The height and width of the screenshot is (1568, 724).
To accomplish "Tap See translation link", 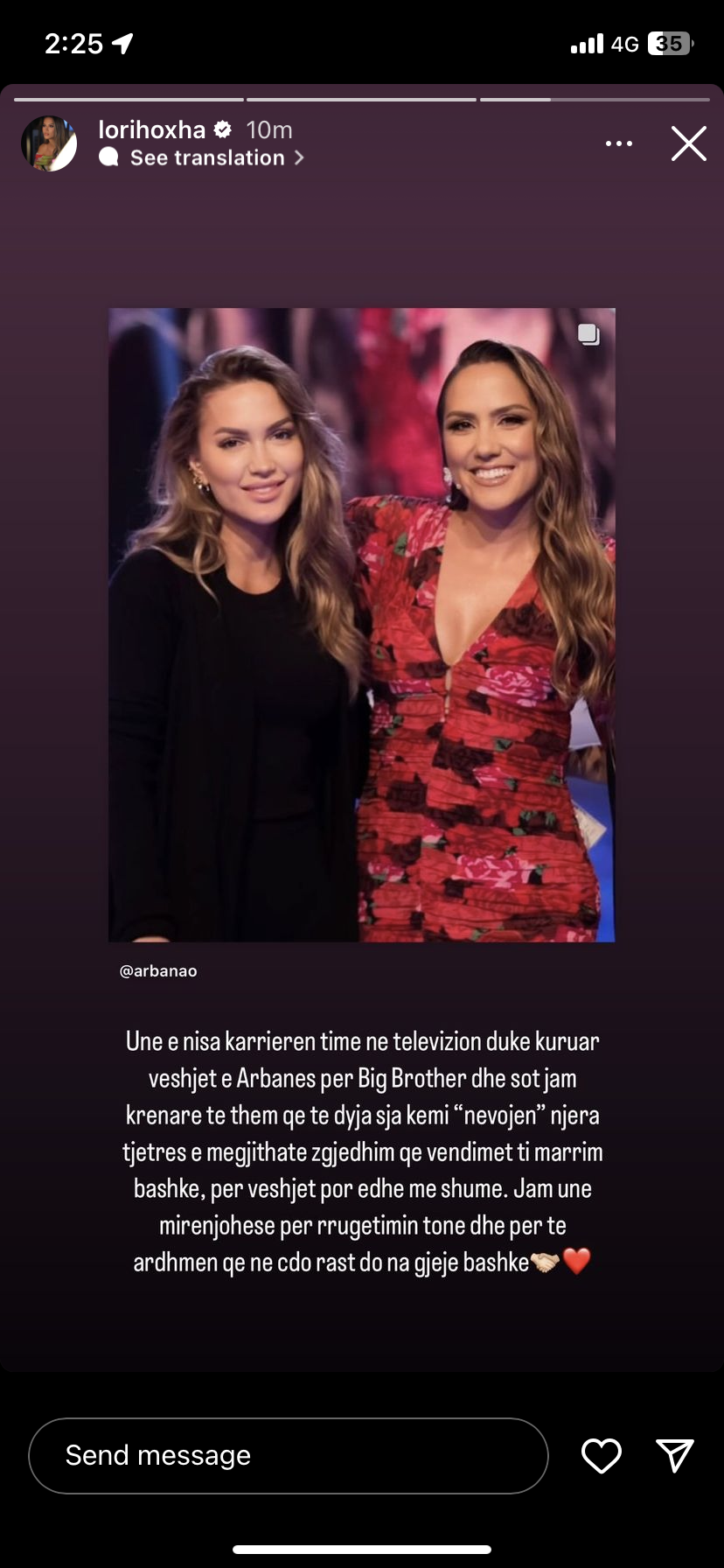I will point(207,157).
